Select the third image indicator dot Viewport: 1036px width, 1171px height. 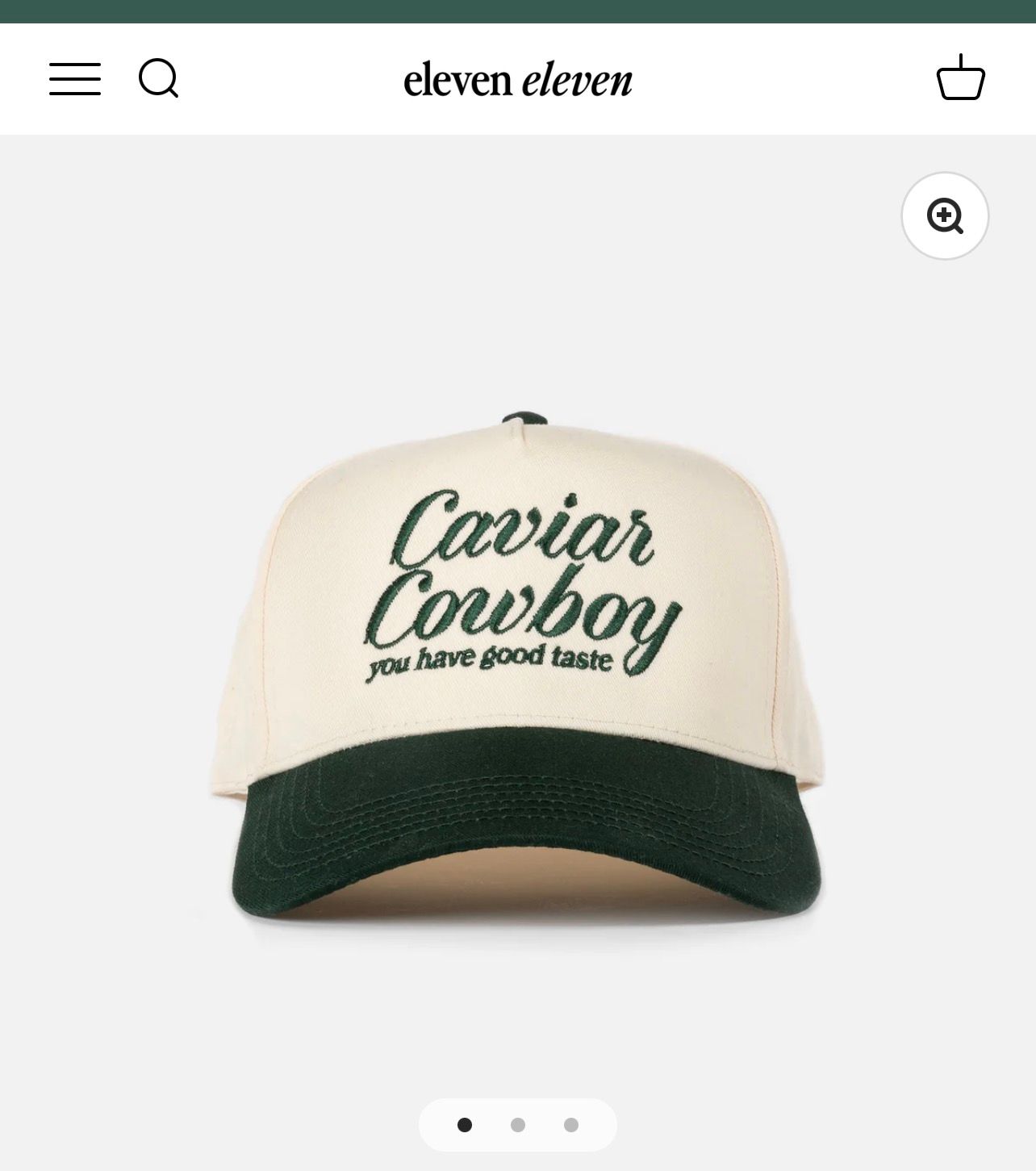point(571,1125)
